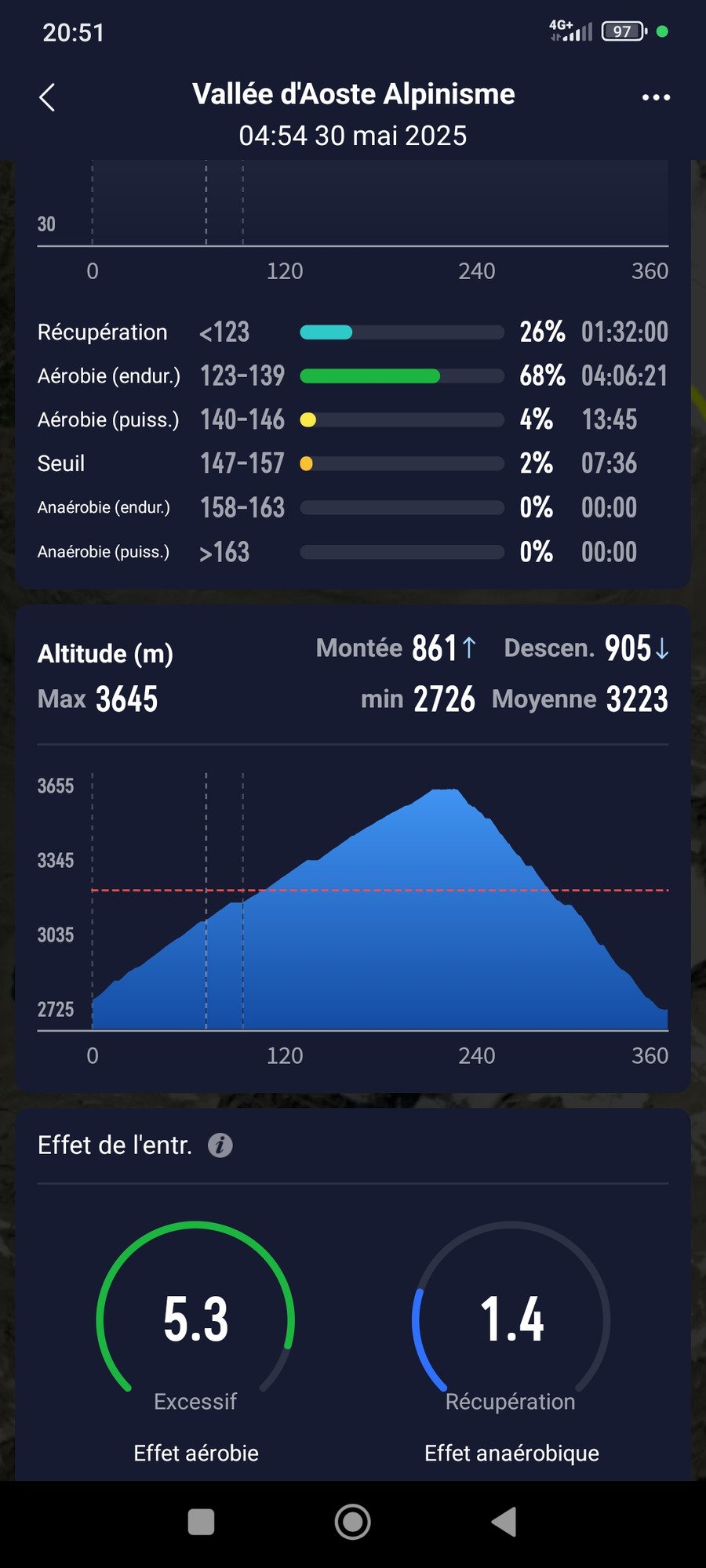The image size is (706, 1568).
Task: Go back using the header arrow
Action: click(x=47, y=98)
